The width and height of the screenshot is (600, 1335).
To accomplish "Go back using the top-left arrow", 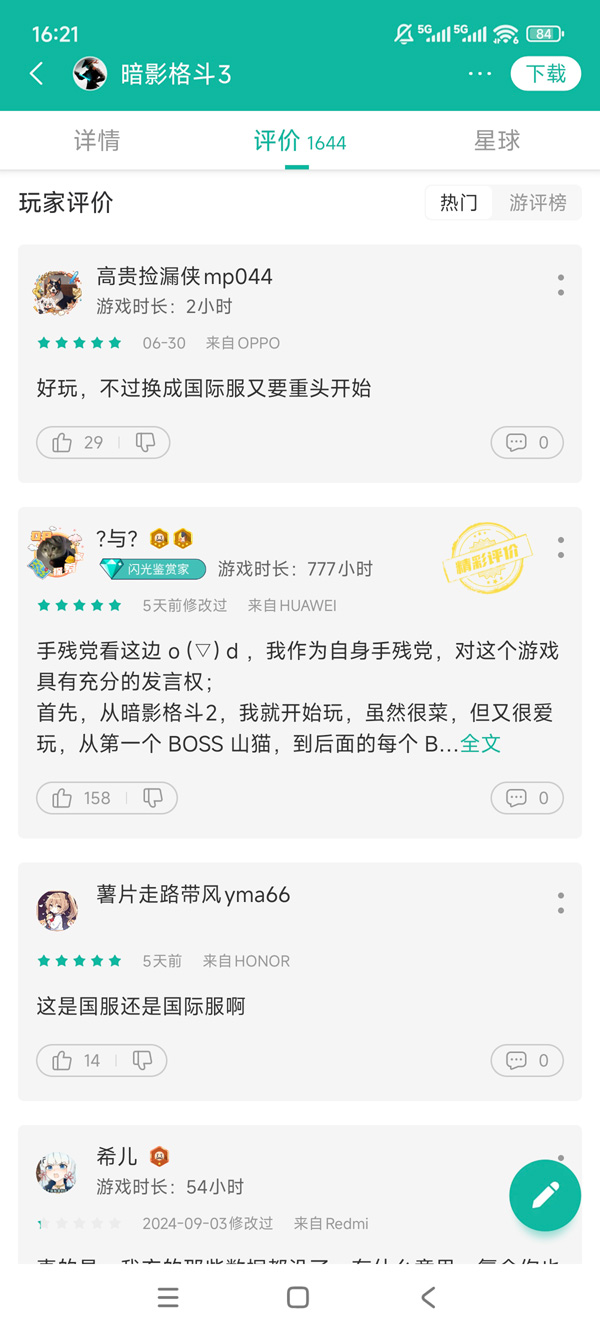I will click(x=37, y=74).
